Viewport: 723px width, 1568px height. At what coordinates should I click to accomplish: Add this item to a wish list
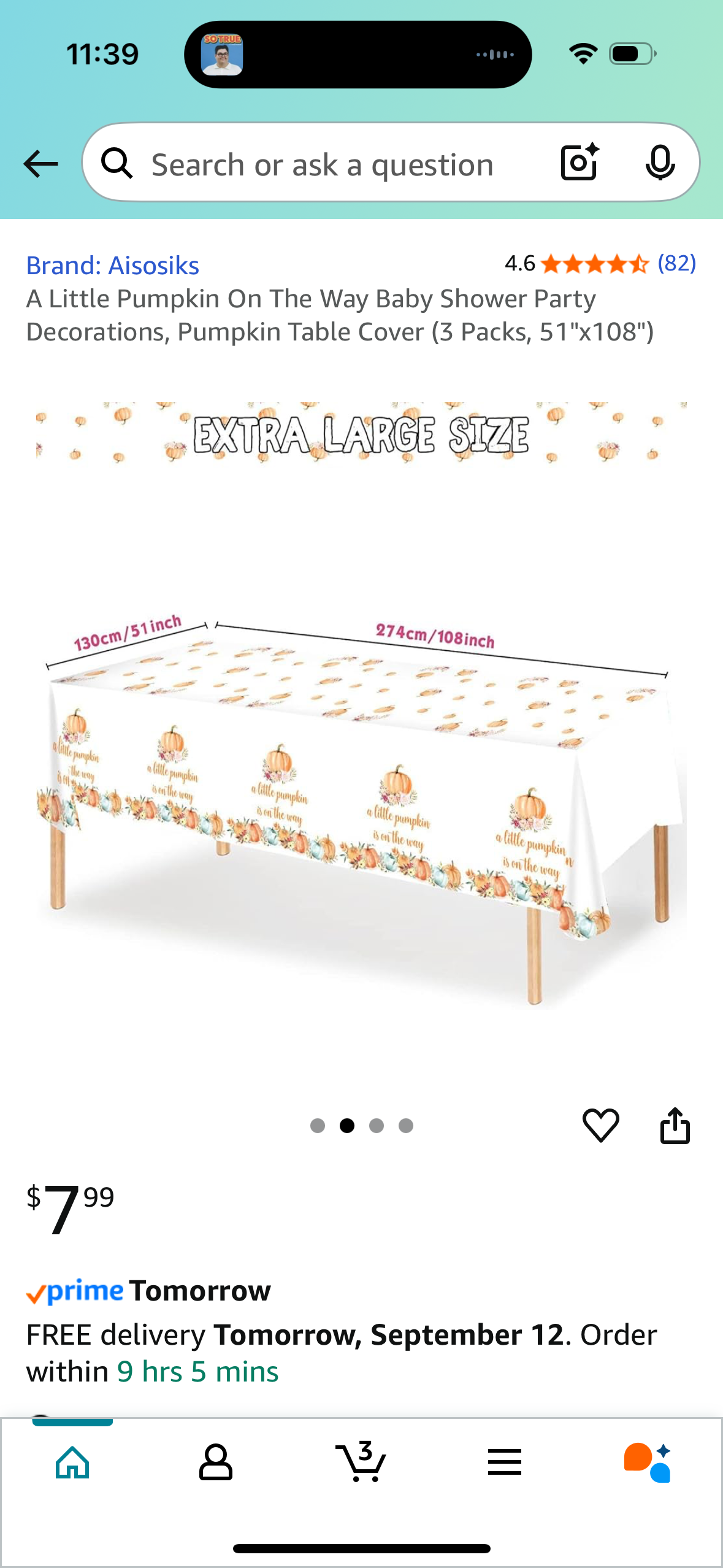[x=600, y=1125]
